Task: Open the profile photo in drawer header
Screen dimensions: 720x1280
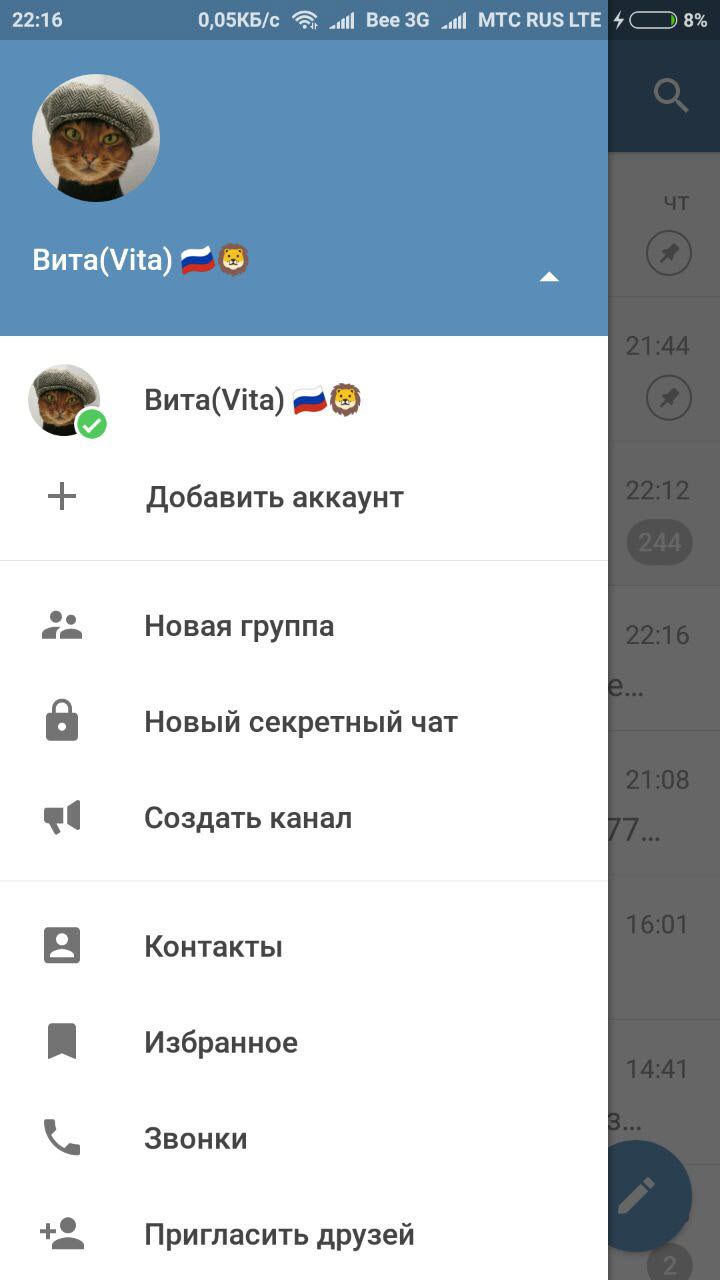Action: [x=96, y=138]
